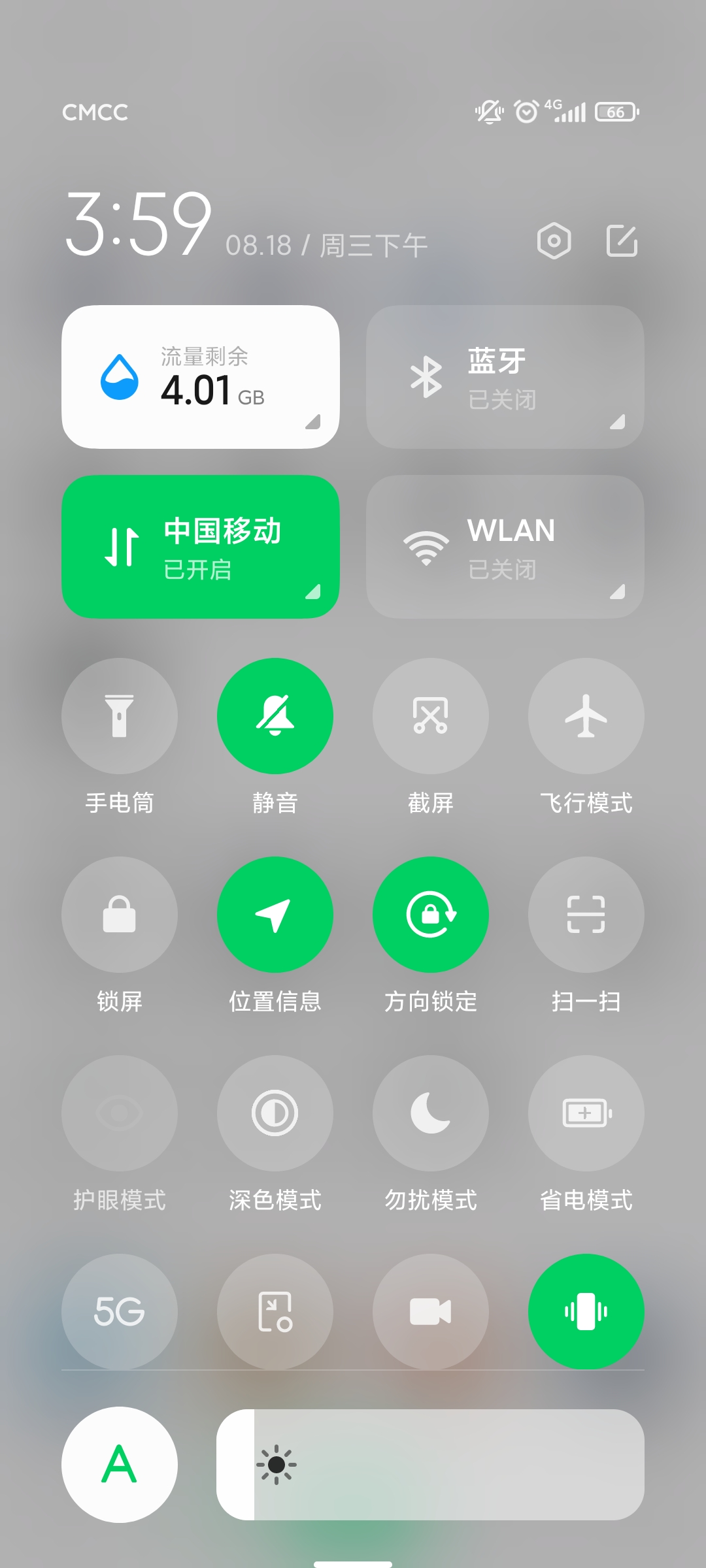Turn on 勿扰模式 do not disturb
The image size is (706, 1568).
pyautogui.click(x=431, y=1113)
